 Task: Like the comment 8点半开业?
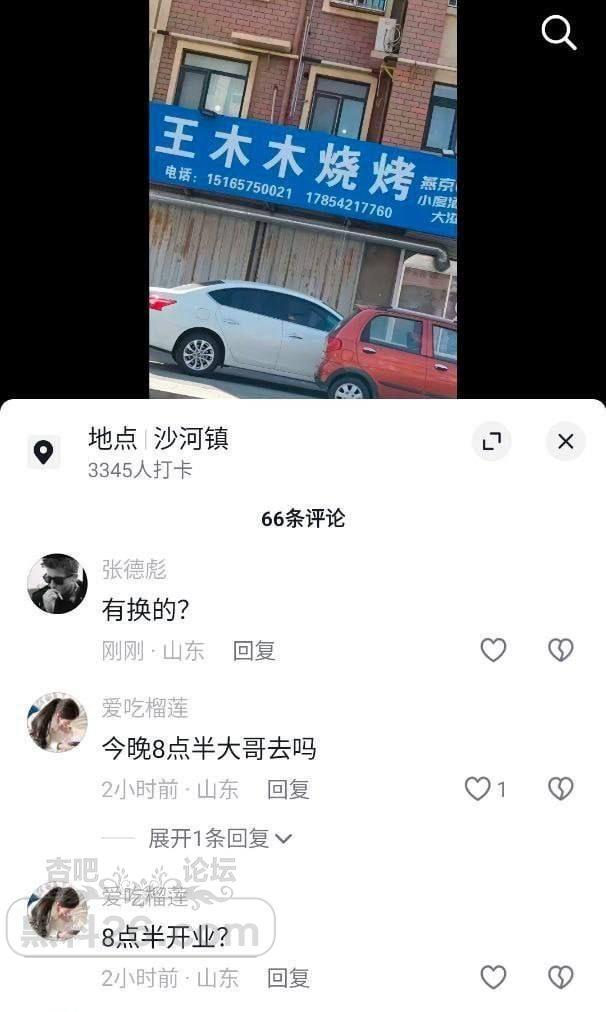click(493, 977)
